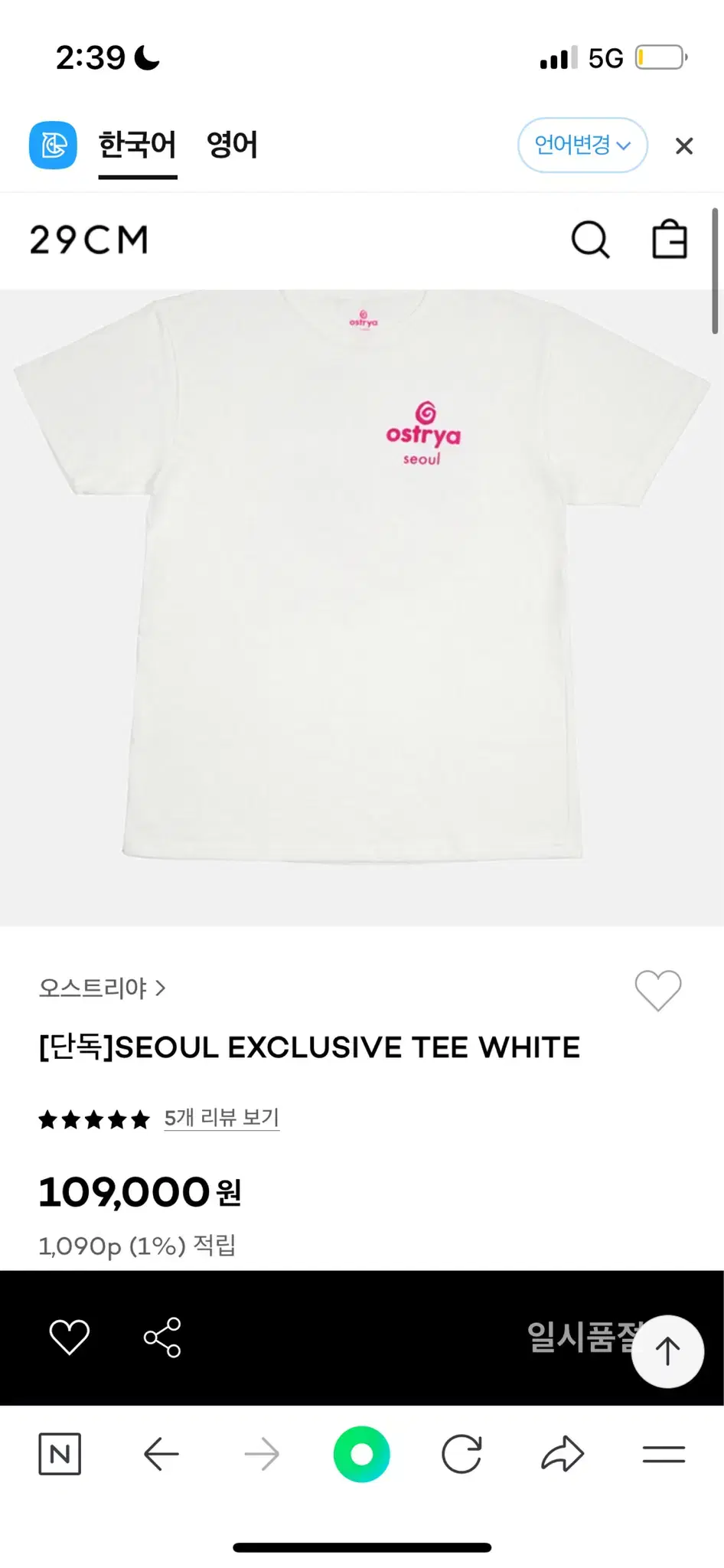Share this product via the share icon
724x1568 pixels.
coord(162,1338)
